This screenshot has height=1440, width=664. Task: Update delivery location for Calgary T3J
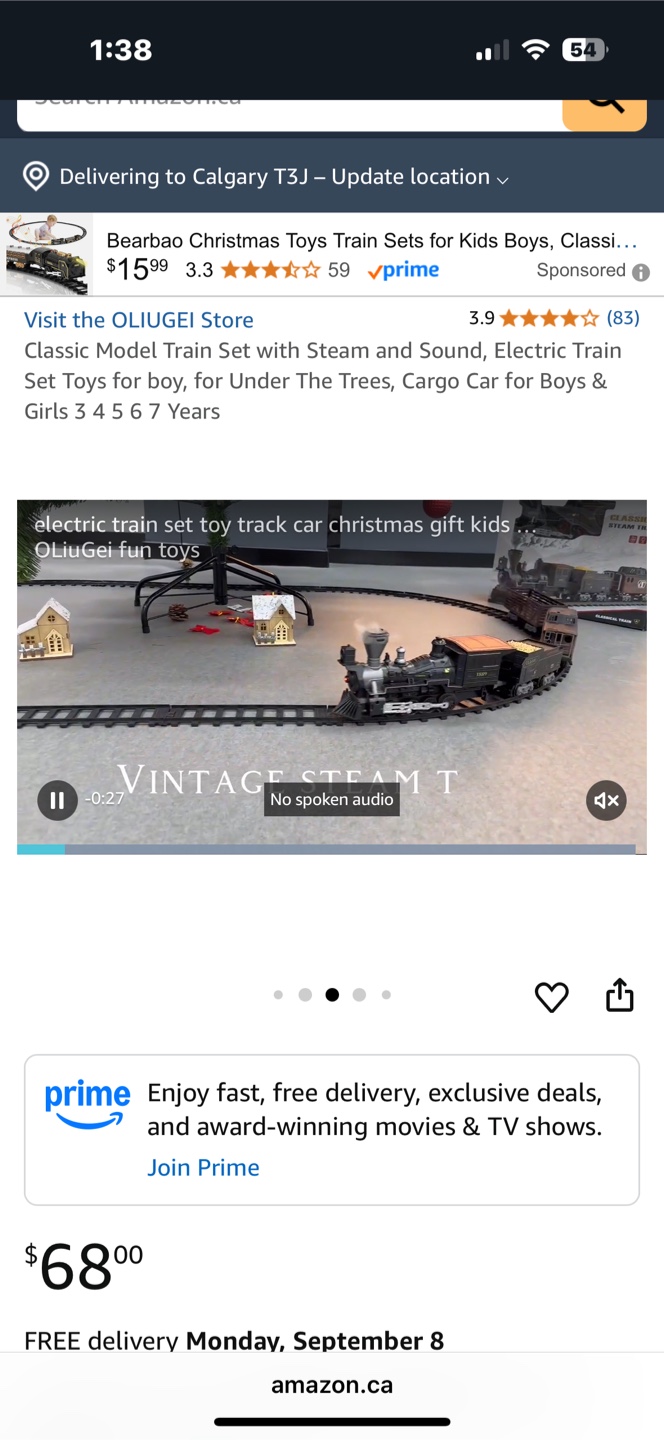click(x=266, y=177)
